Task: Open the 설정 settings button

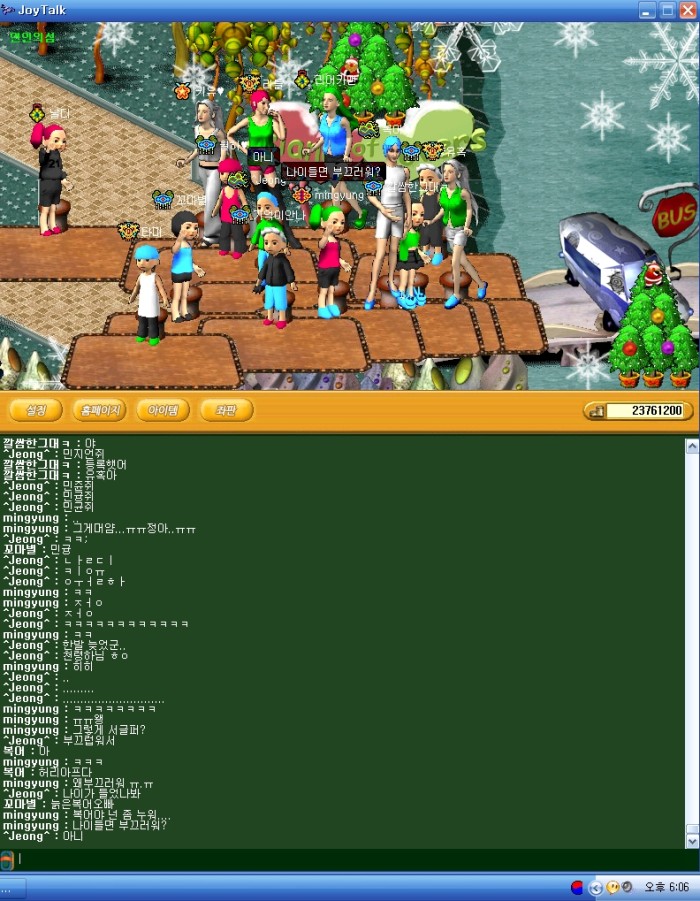Action: [x=36, y=410]
